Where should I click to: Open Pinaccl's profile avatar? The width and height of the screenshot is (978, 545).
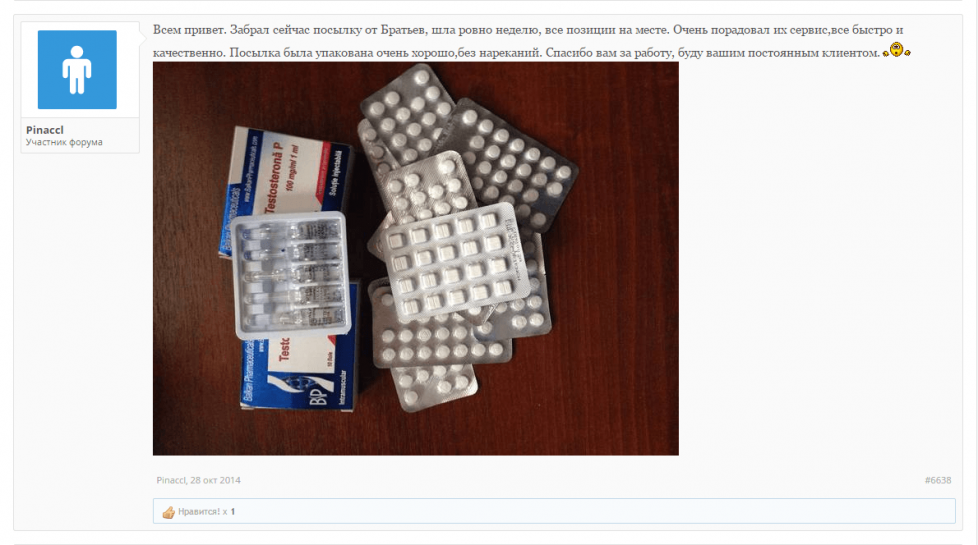coord(77,69)
